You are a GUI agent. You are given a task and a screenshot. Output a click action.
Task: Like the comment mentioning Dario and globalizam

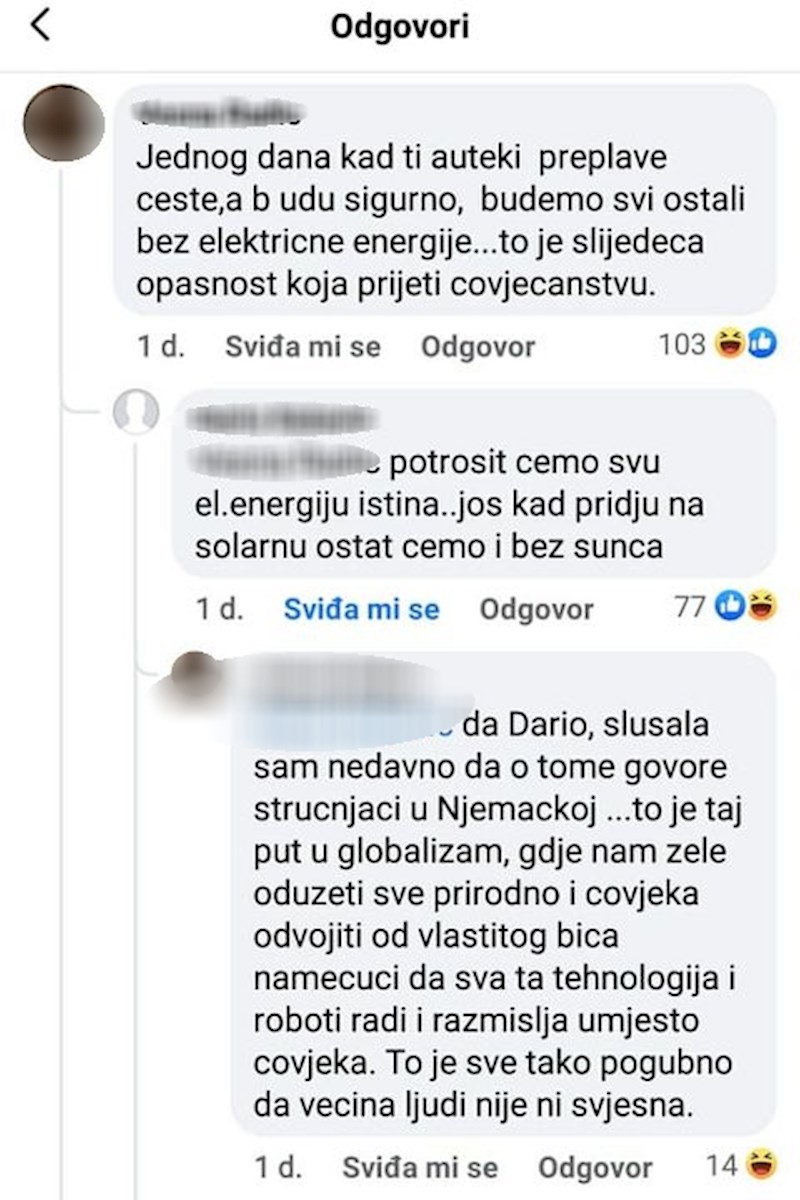[419, 1167]
